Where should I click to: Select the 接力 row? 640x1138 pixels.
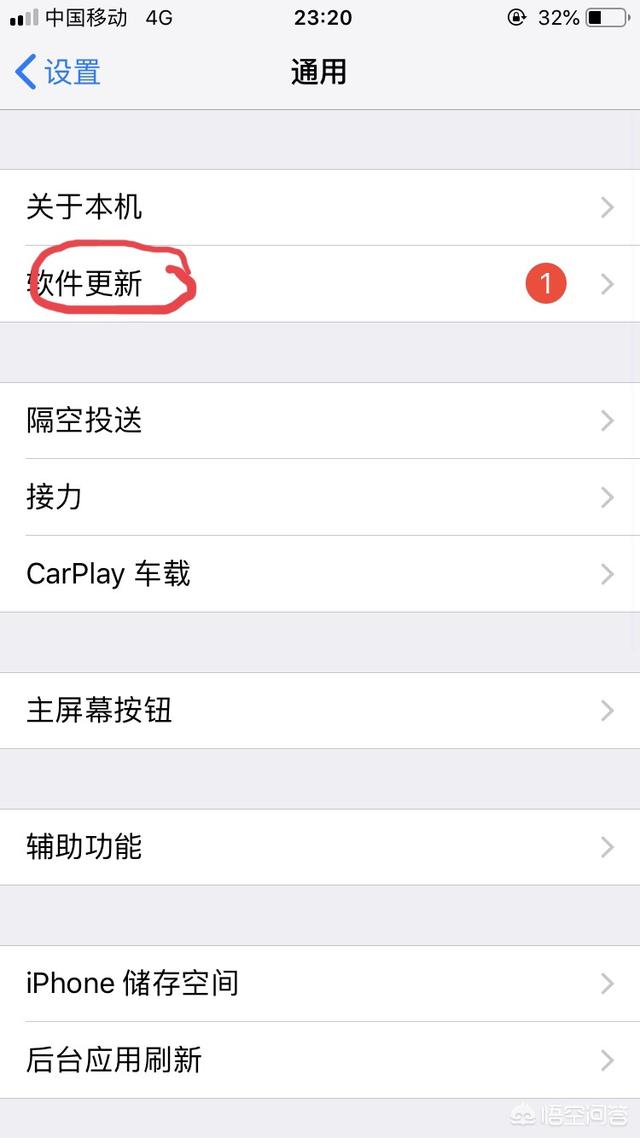click(320, 497)
